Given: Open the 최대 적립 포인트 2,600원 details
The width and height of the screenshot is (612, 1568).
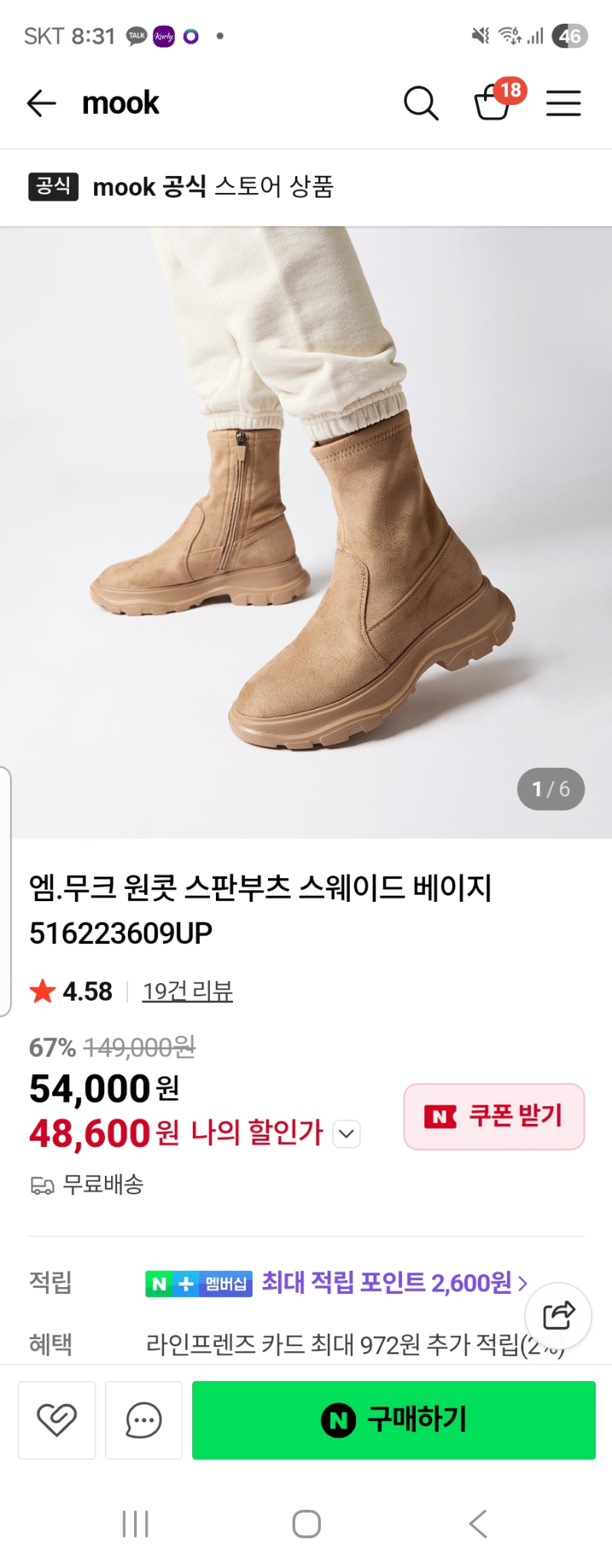Looking at the screenshot, I should coord(392,1284).
